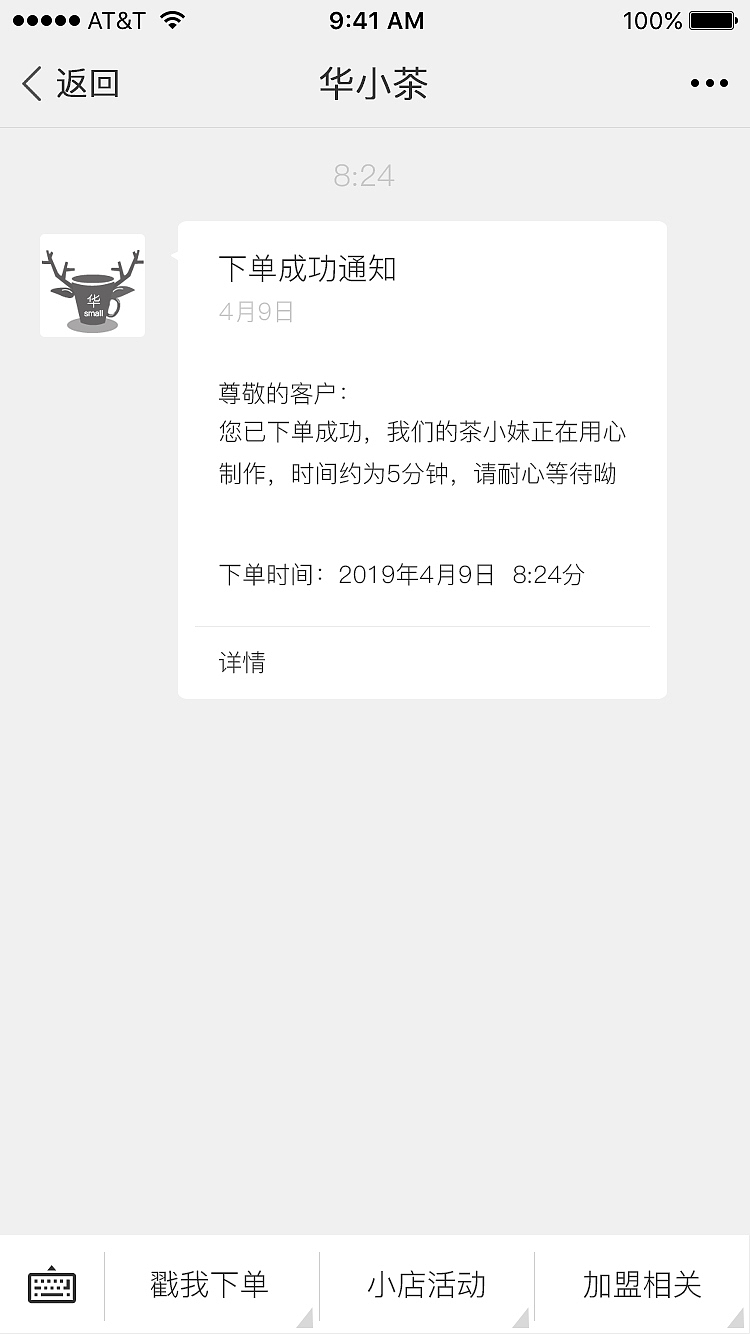Screen dimensions: 750x1334
Task: Tap the back arrow icon
Action: click(30, 83)
